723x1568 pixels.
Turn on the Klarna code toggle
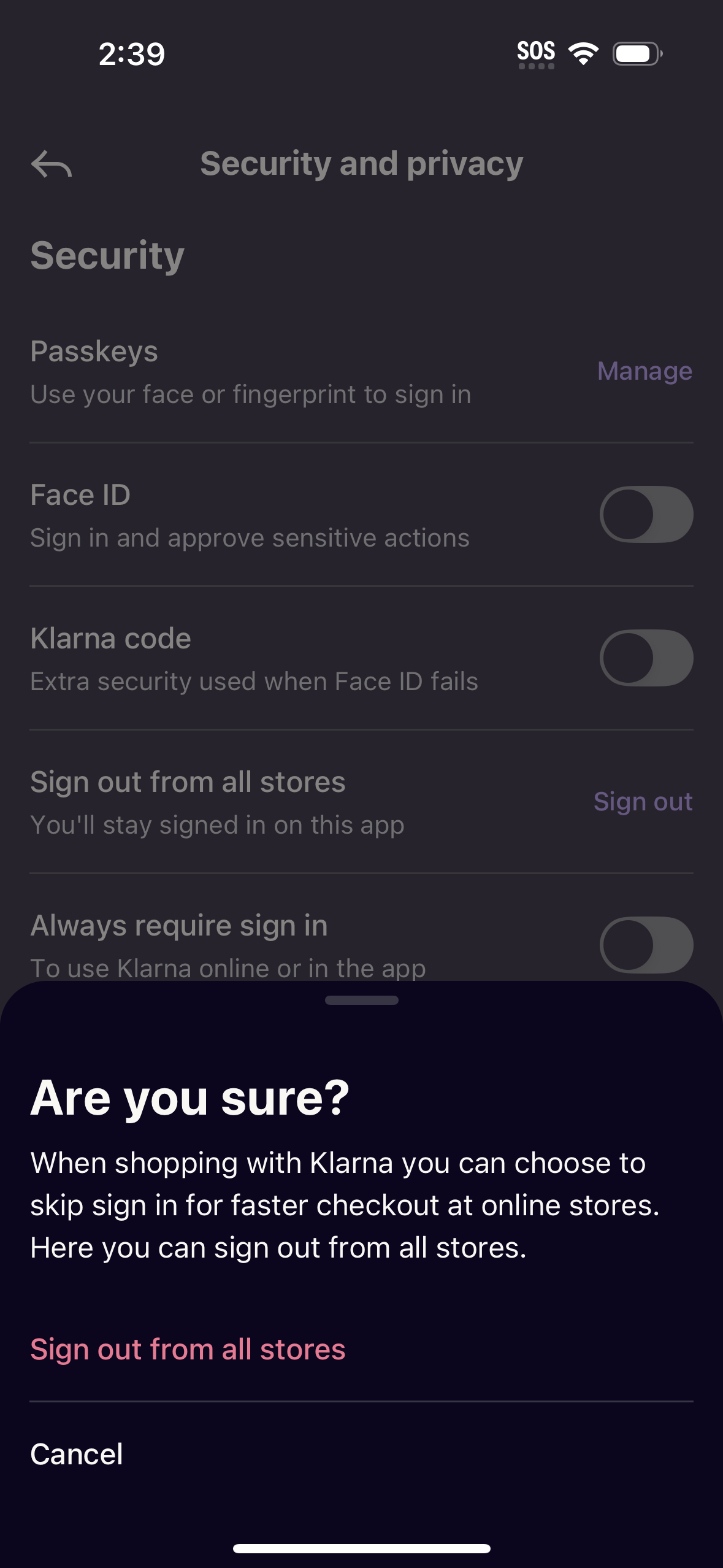pyautogui.click(x=646, y=658)
